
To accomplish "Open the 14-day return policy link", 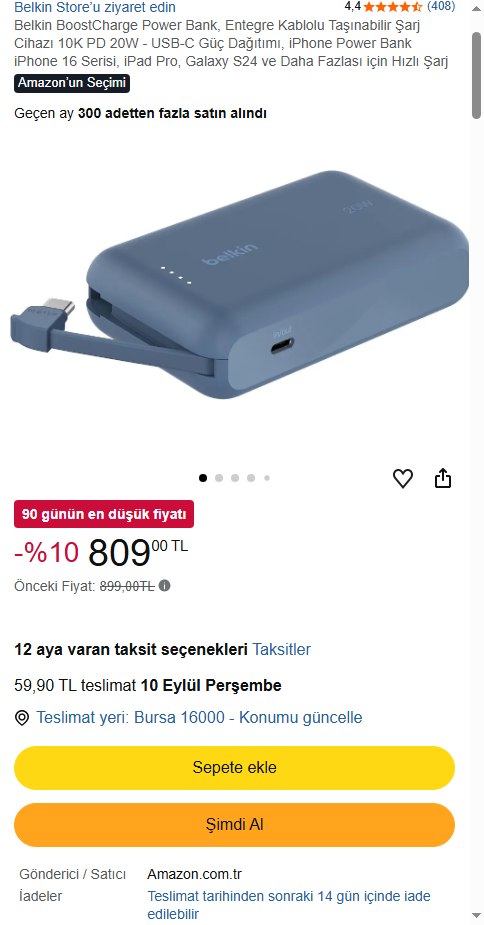I will coord(289,906).
